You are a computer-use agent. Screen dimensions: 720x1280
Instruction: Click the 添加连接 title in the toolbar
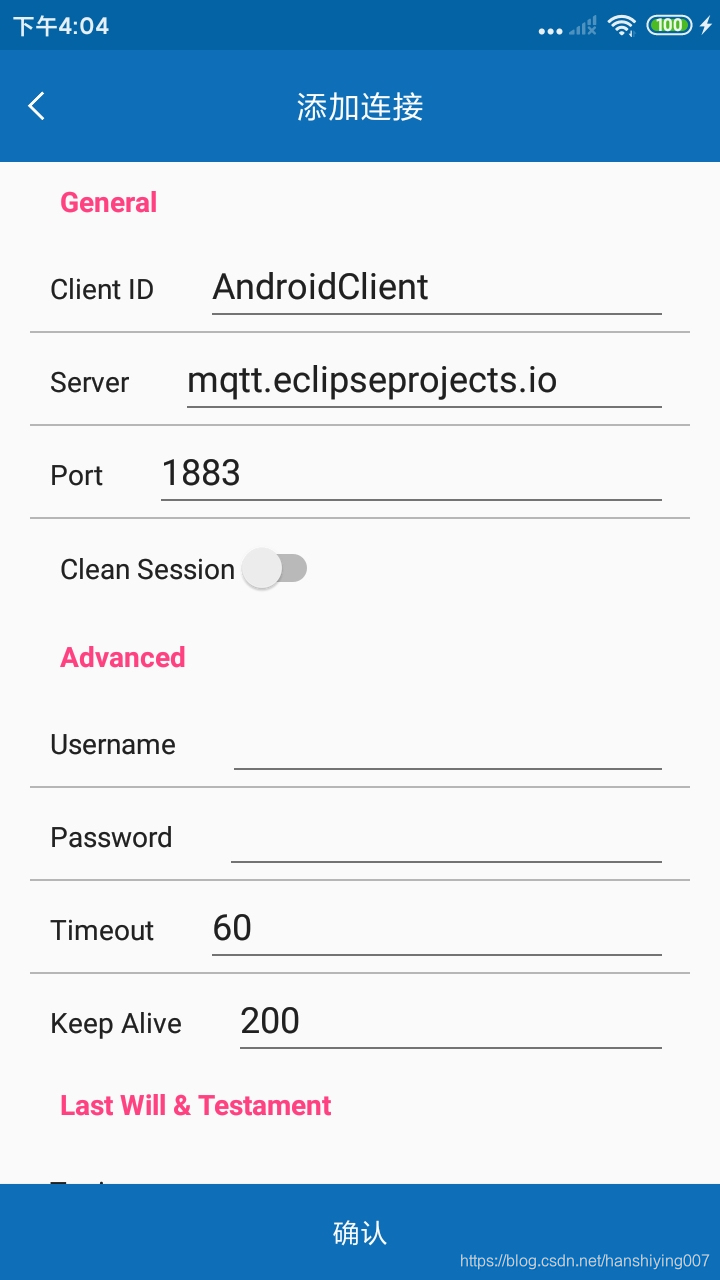click(360, 106)
